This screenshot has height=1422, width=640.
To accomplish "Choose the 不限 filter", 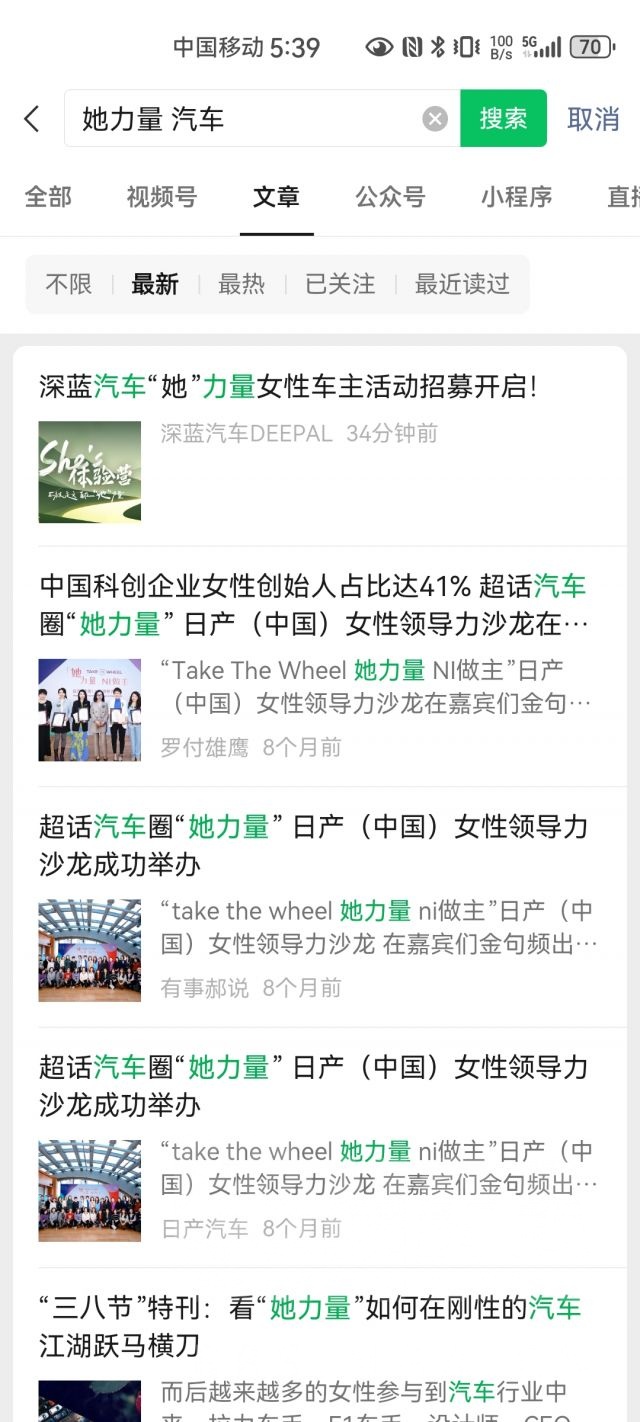I will point(69,284).
